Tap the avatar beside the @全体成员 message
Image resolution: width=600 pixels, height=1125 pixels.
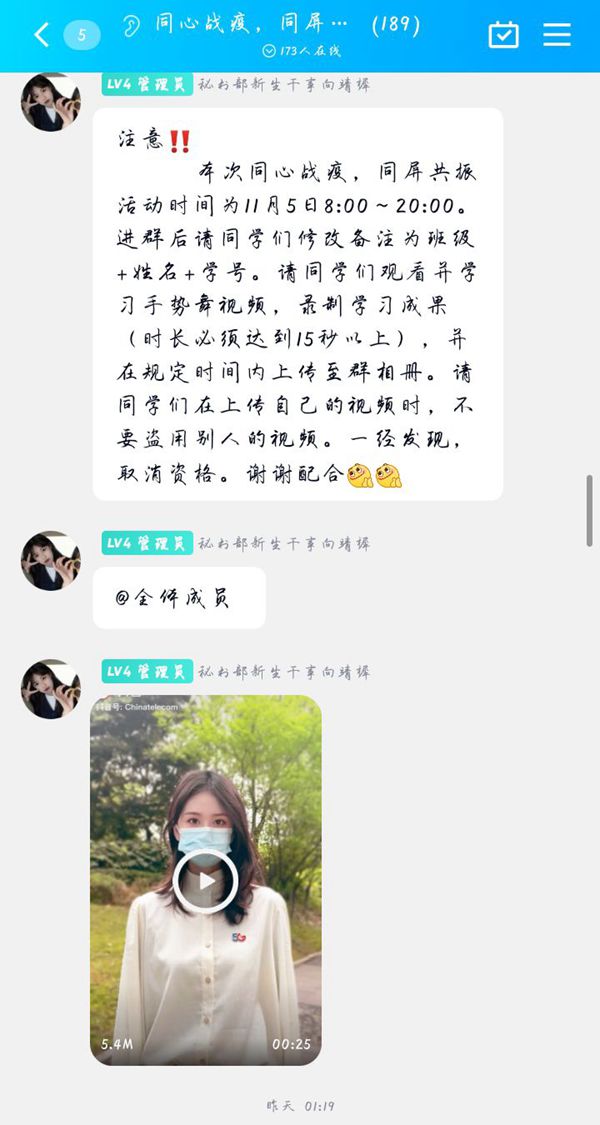click(50, 560)
